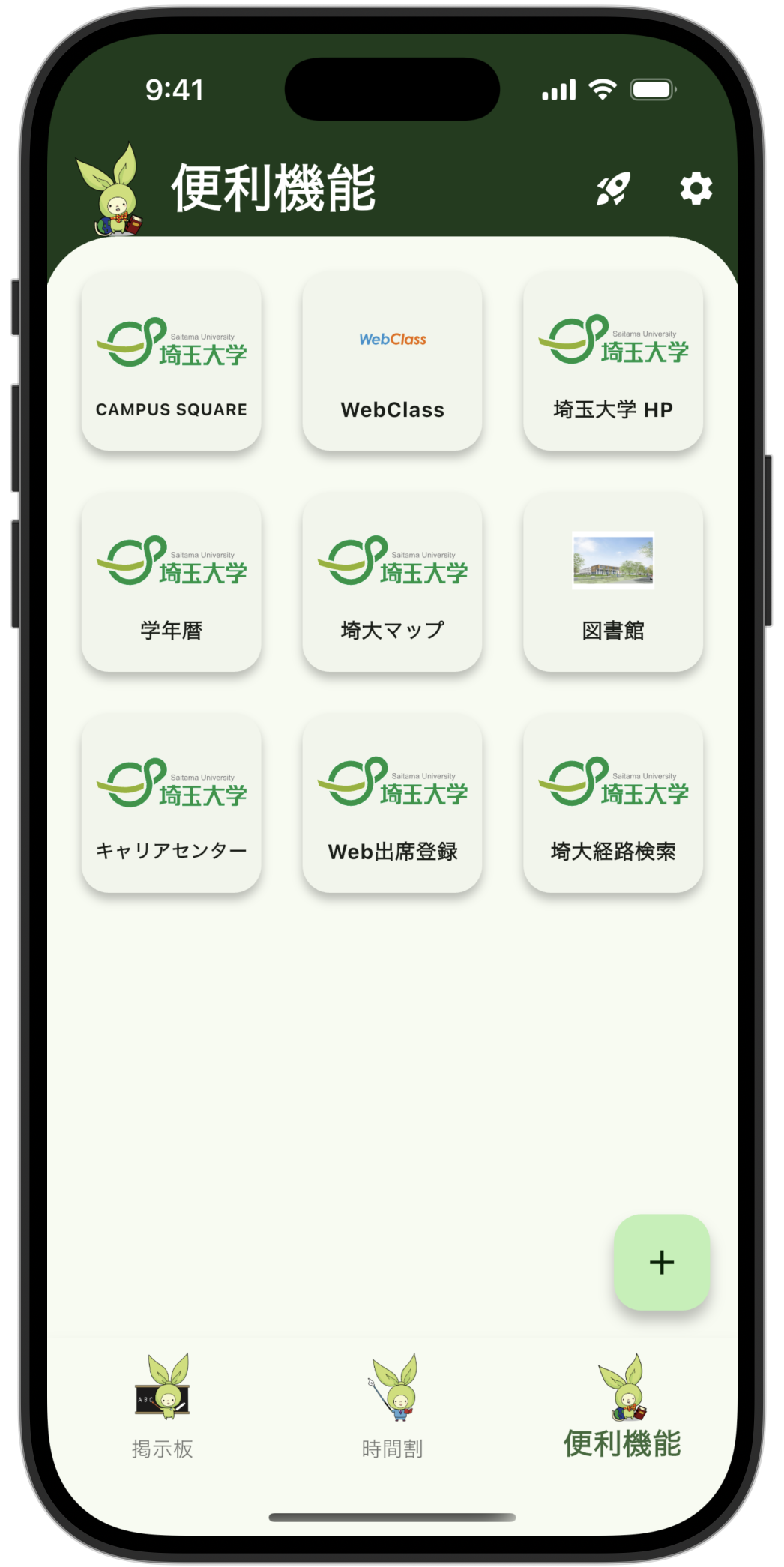This screenshot has height=1567, width=784.
Task: Switch to the 時間割 tab
Action: click(392, 1406)
